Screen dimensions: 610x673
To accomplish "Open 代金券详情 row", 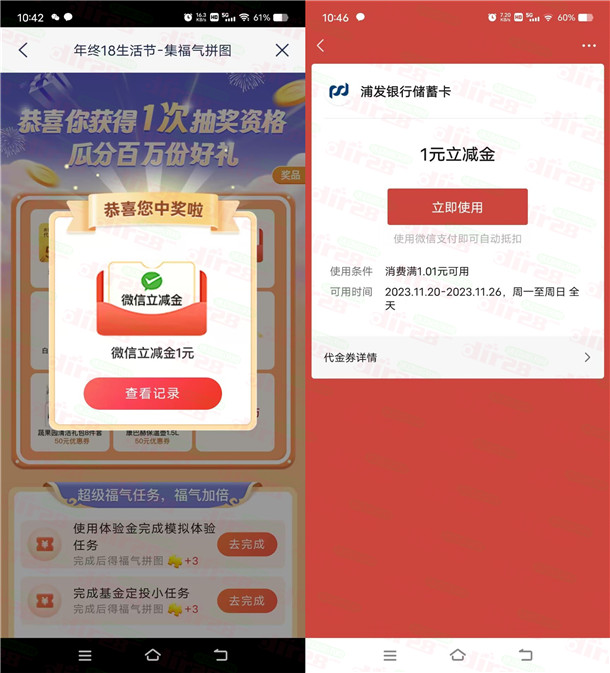I will [458, 357].
